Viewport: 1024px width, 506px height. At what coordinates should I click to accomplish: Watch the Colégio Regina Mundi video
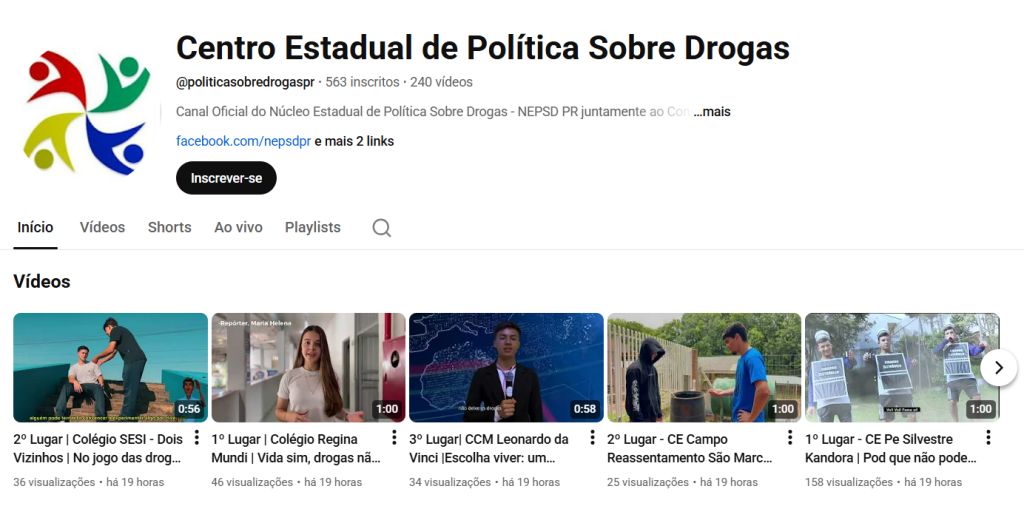308,367
